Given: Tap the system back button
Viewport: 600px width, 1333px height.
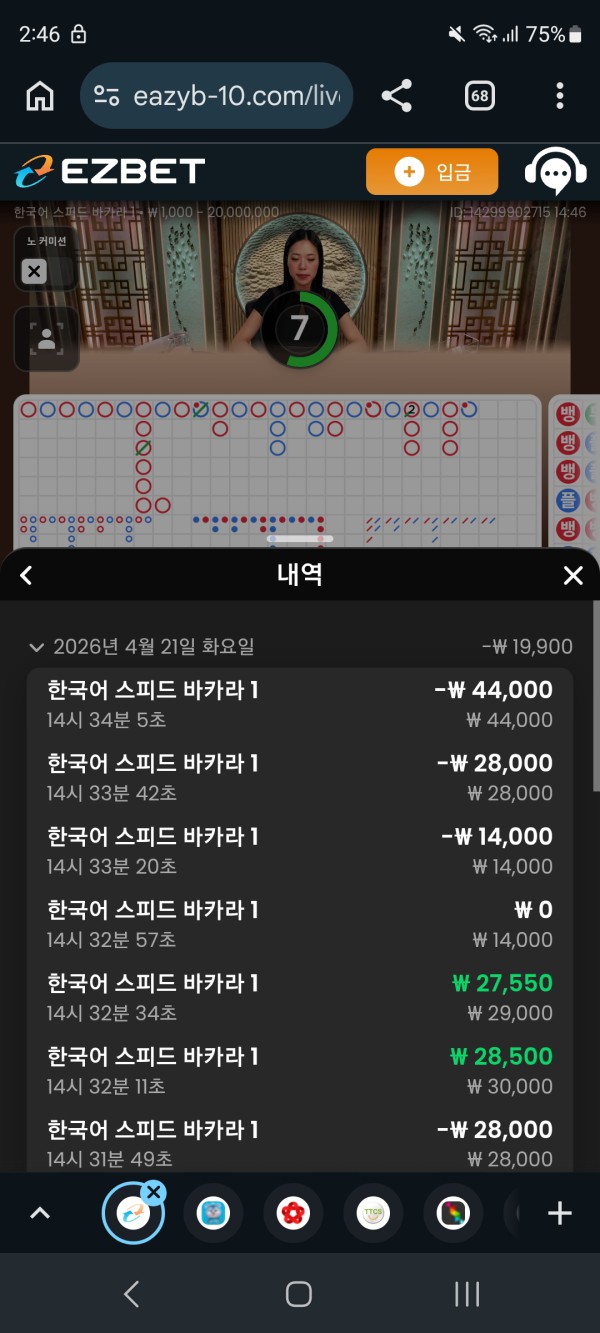Looking at the screenshot, I should (x=131, y=1294).
